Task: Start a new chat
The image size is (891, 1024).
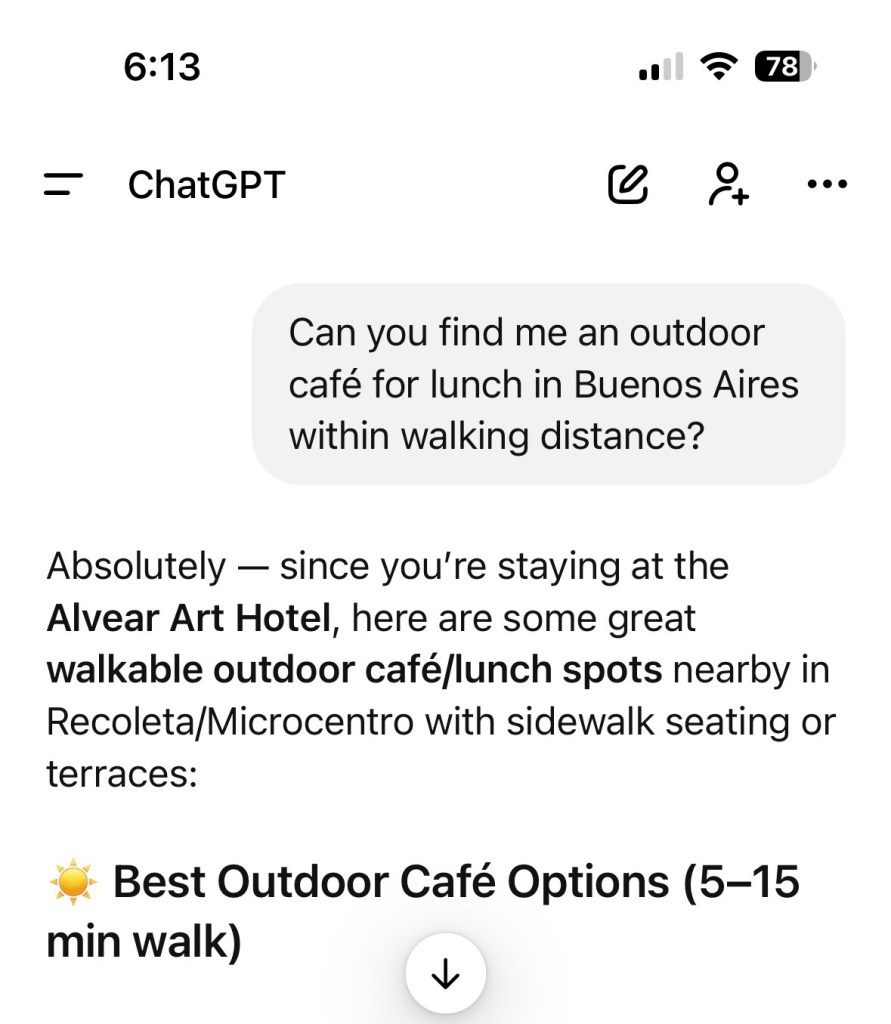Action: click(628, 185)
